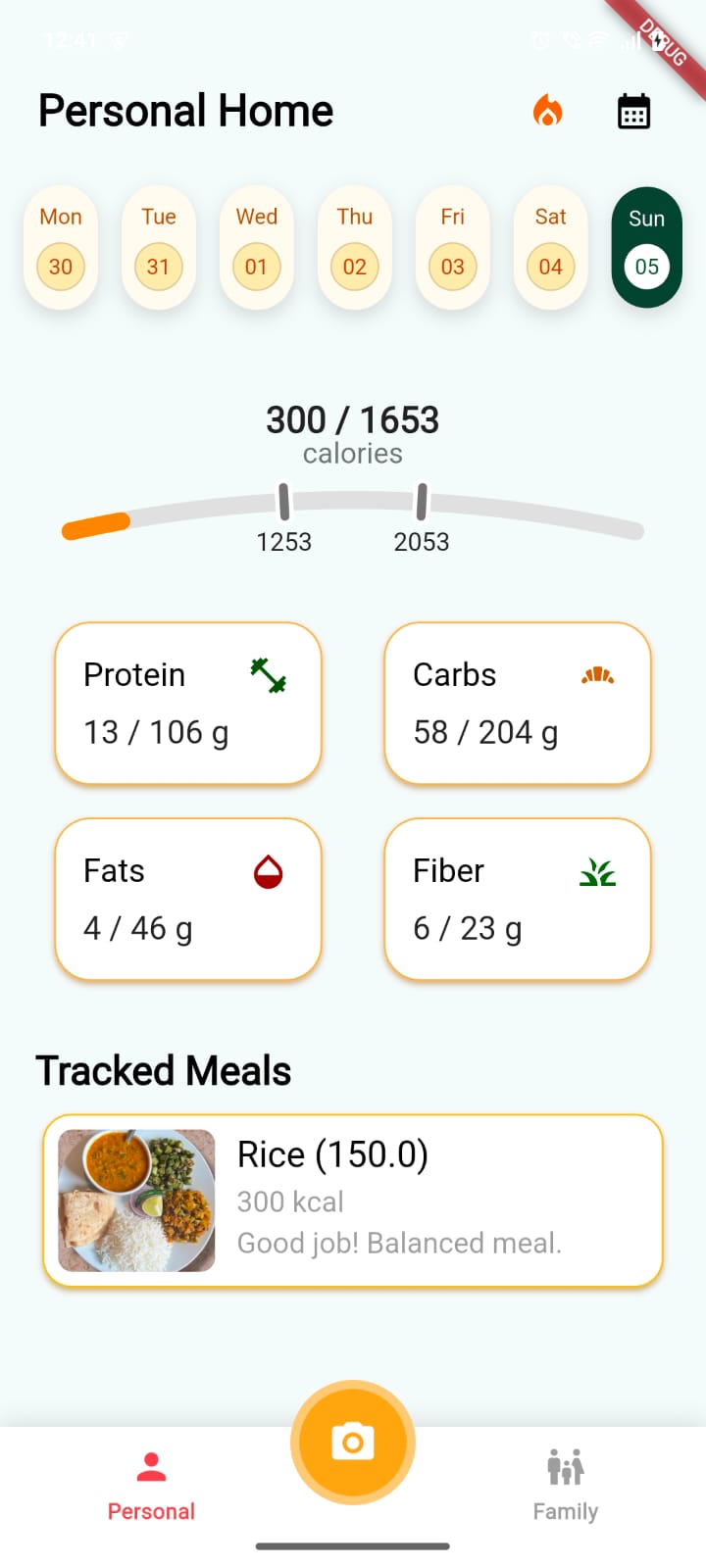This screenshot has height=1568, width=706.
Task: Open the flame streak icon
Action: (x=548, y=112)
